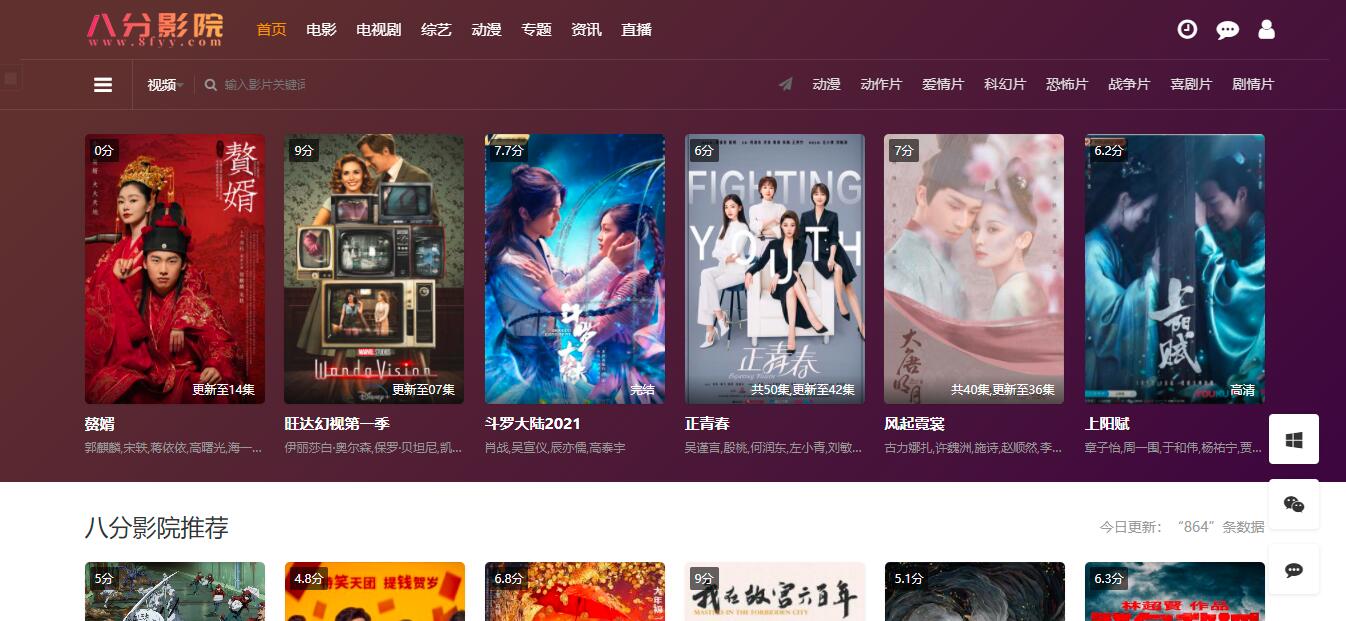This screenshot has width=1346, height=621.
Task: Expand the 视频 search type dropdown
Action: [165, 85]
